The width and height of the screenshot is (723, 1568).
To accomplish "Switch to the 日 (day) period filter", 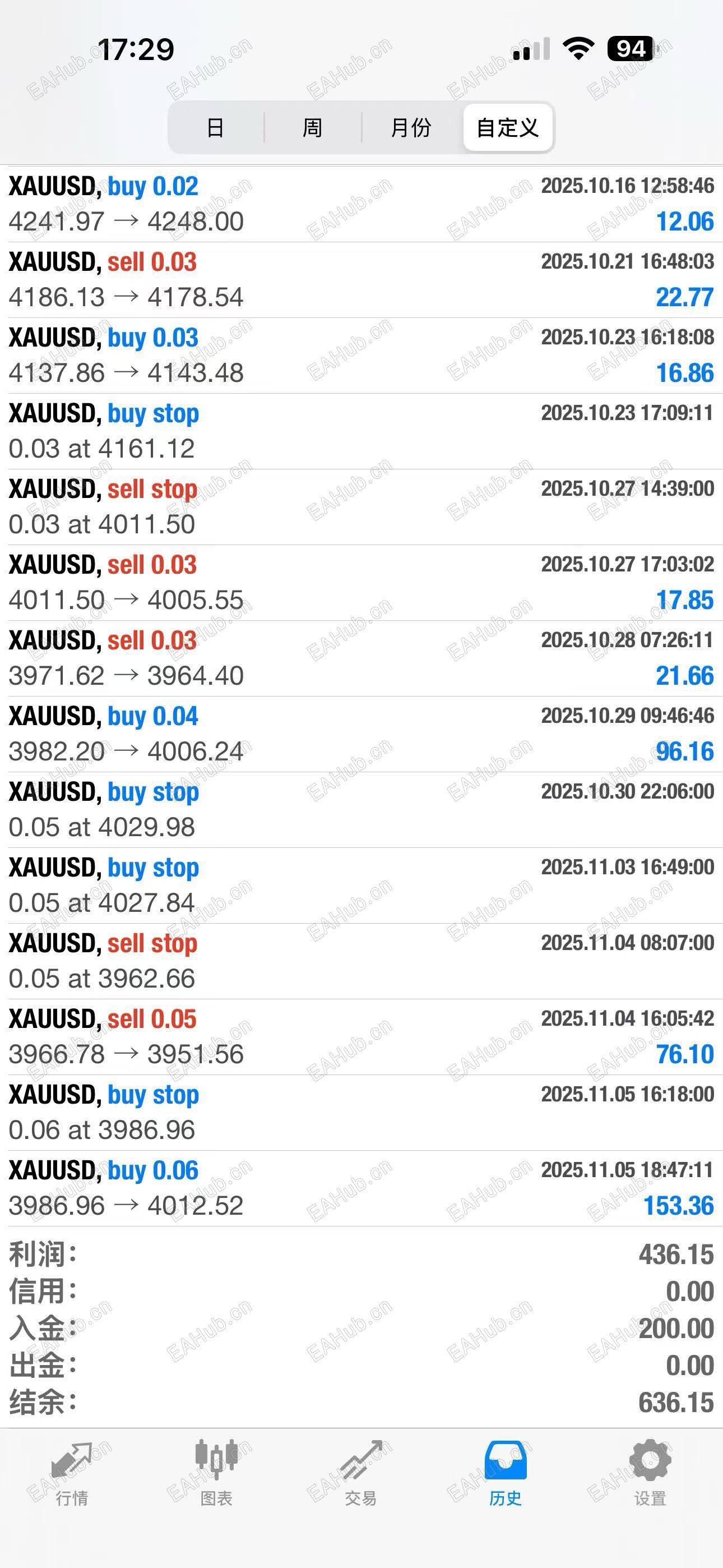I will 215,128.
